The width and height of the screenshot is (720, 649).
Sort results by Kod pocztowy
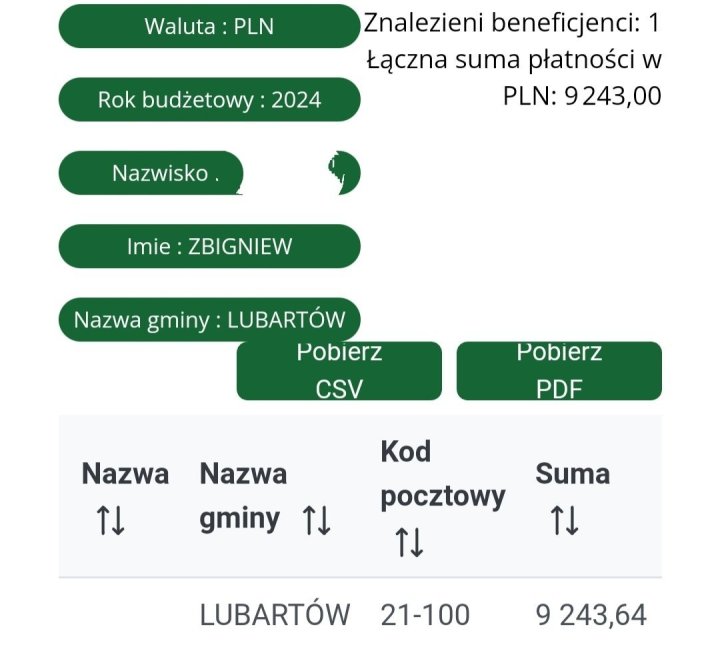coord(409,542)
